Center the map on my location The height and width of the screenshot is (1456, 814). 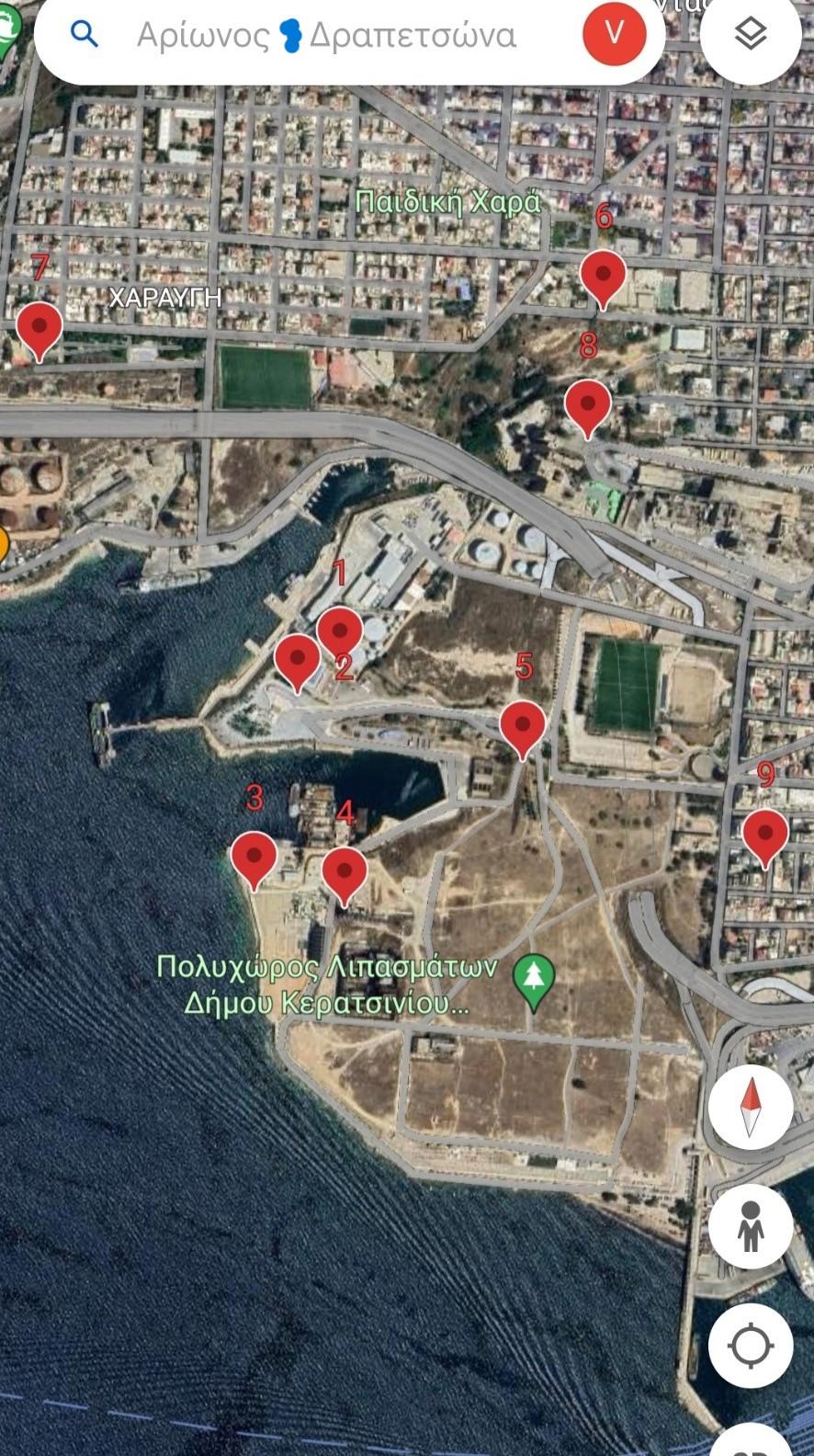[750, 1347]
